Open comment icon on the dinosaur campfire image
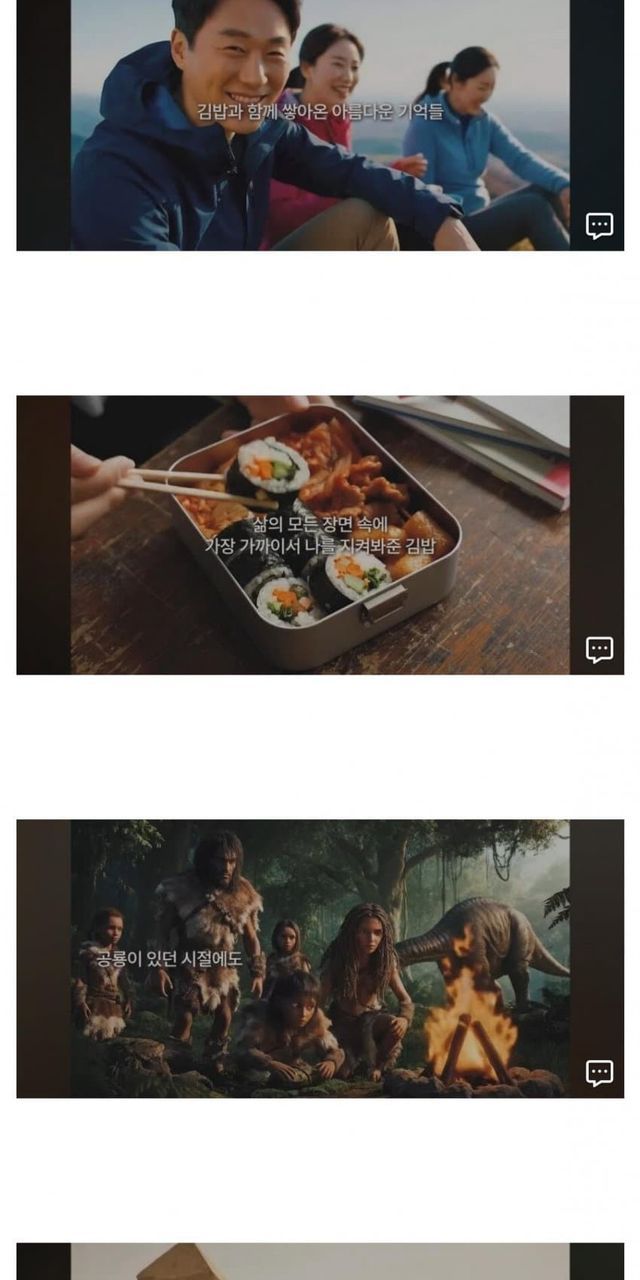The height and width of the screenshot is (1280, 640). [599, 1074]
